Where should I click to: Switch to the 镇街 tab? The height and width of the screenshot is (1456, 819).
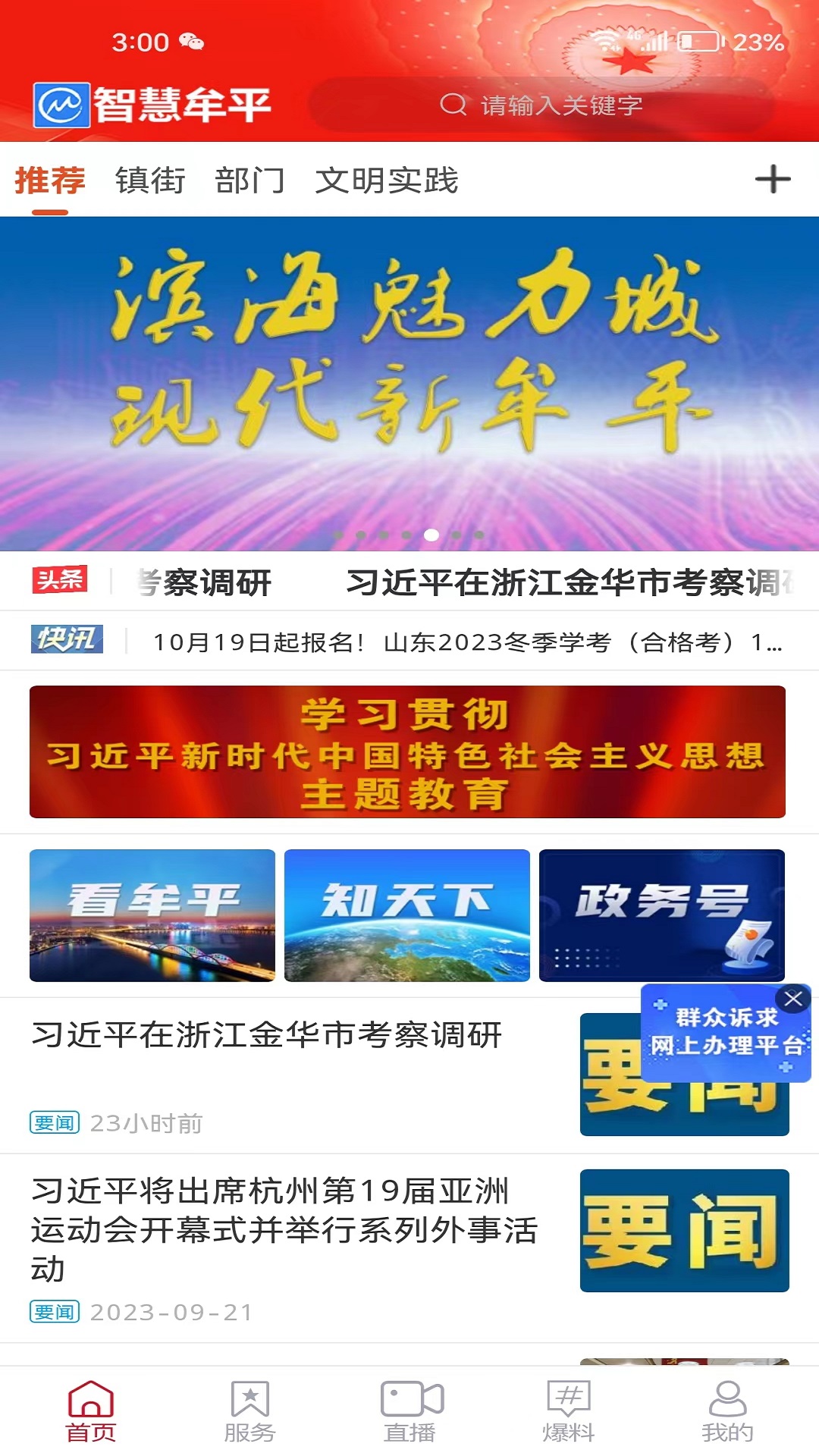[150, 180]
